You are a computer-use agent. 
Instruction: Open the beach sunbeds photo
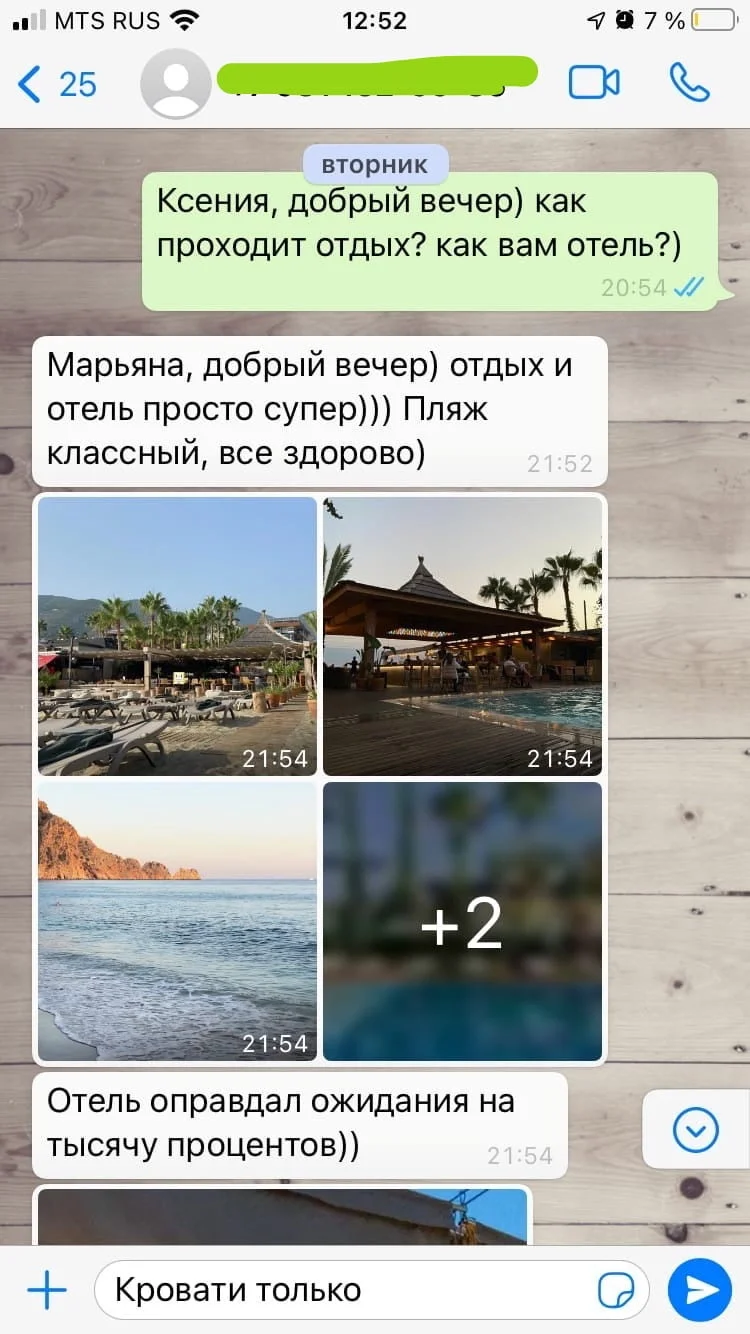click(x=177, y=636)
